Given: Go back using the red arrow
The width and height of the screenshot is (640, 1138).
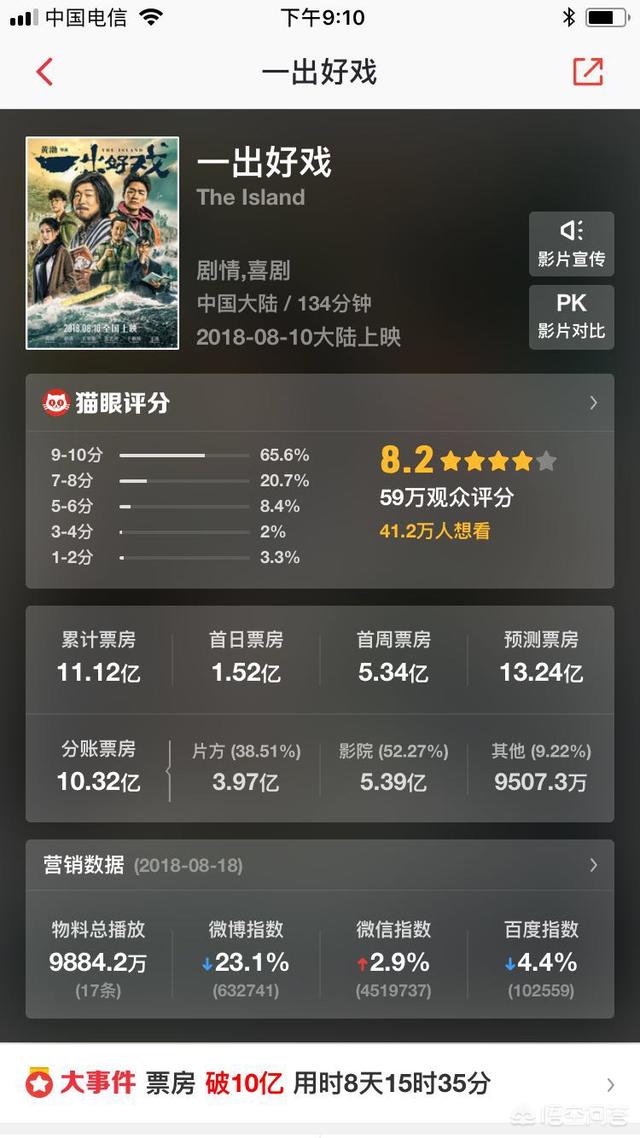Looking at the screenshot, I should (44, 72).
